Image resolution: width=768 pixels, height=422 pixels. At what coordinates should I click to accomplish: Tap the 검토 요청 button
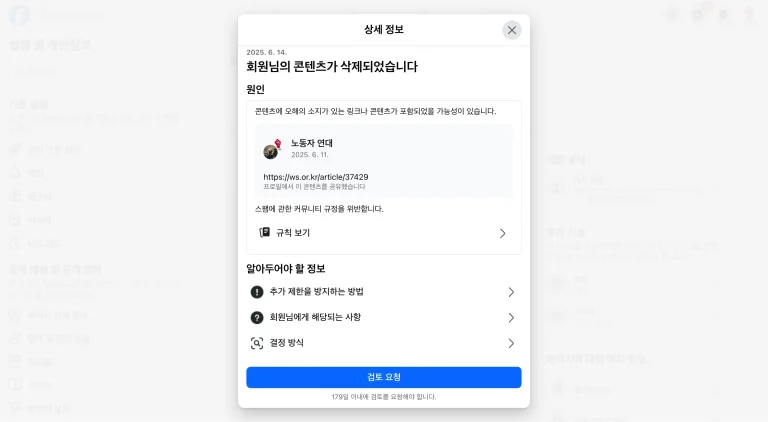[x=383, y=377]
